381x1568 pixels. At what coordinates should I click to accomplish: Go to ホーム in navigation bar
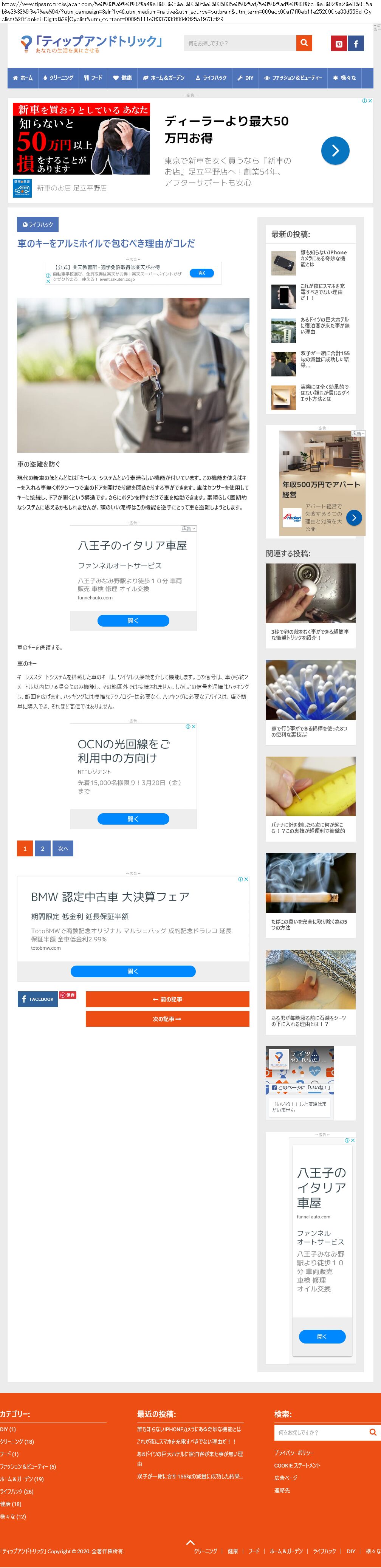tap(23, 78)
